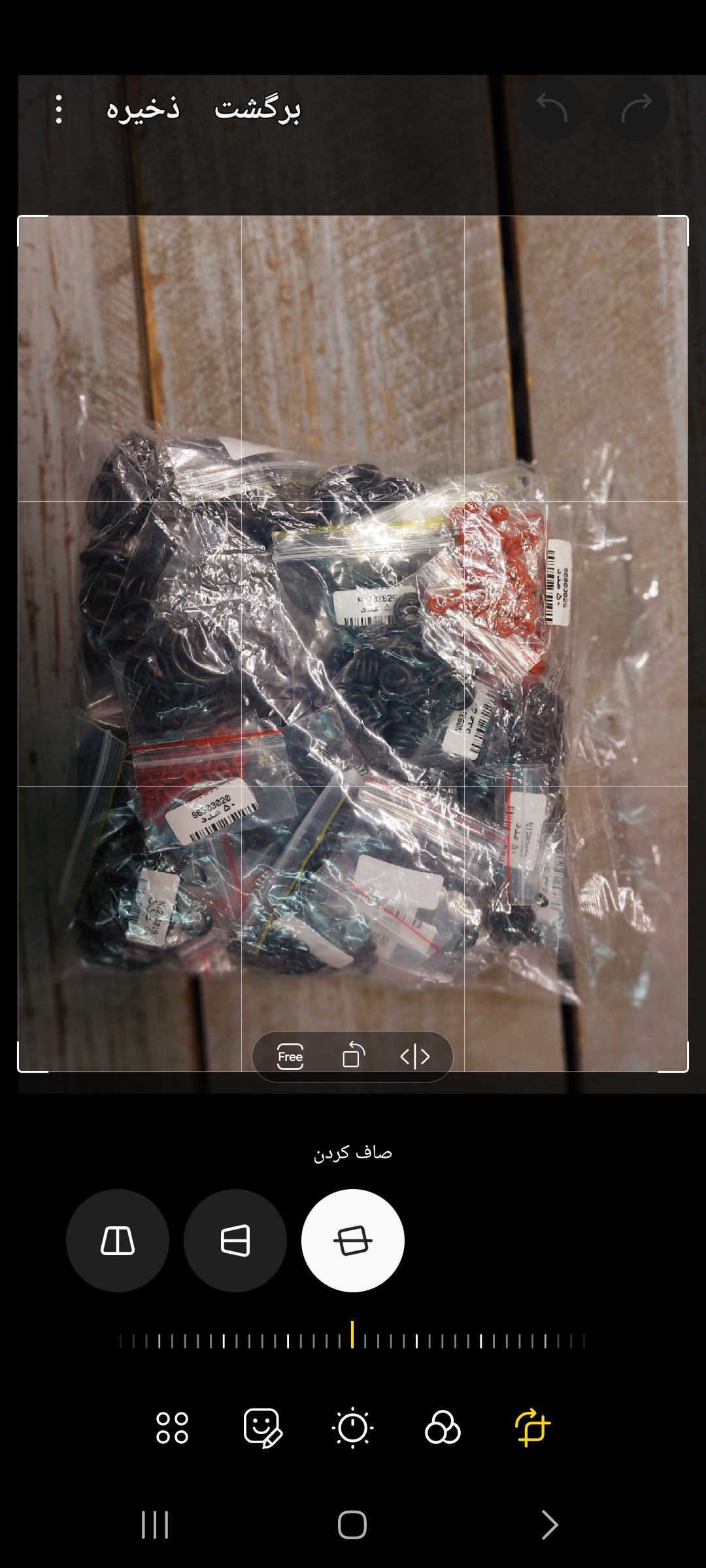706x1568 pixels.
Task: Switch to the crop and rotate tool
Action: (533, 1428)
